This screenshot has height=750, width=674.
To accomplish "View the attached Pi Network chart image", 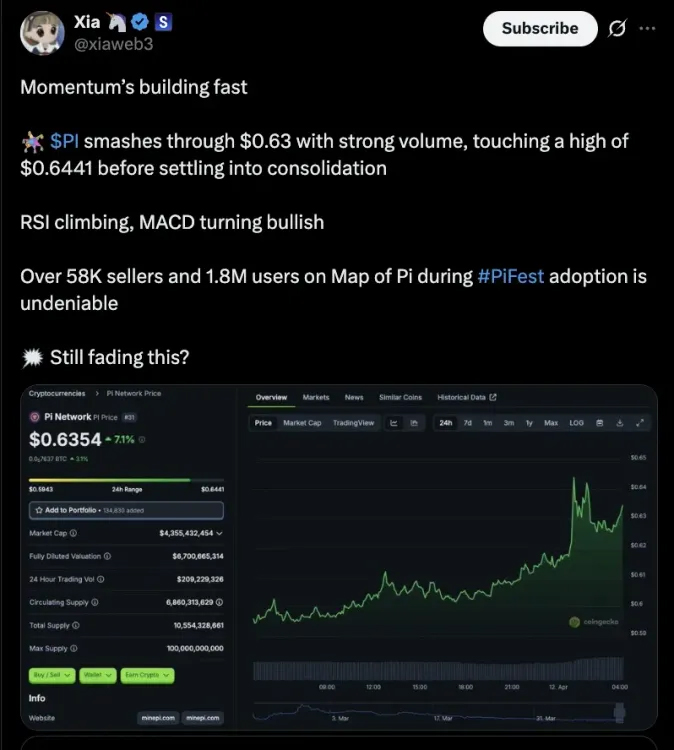I will [x=338, y=556].
